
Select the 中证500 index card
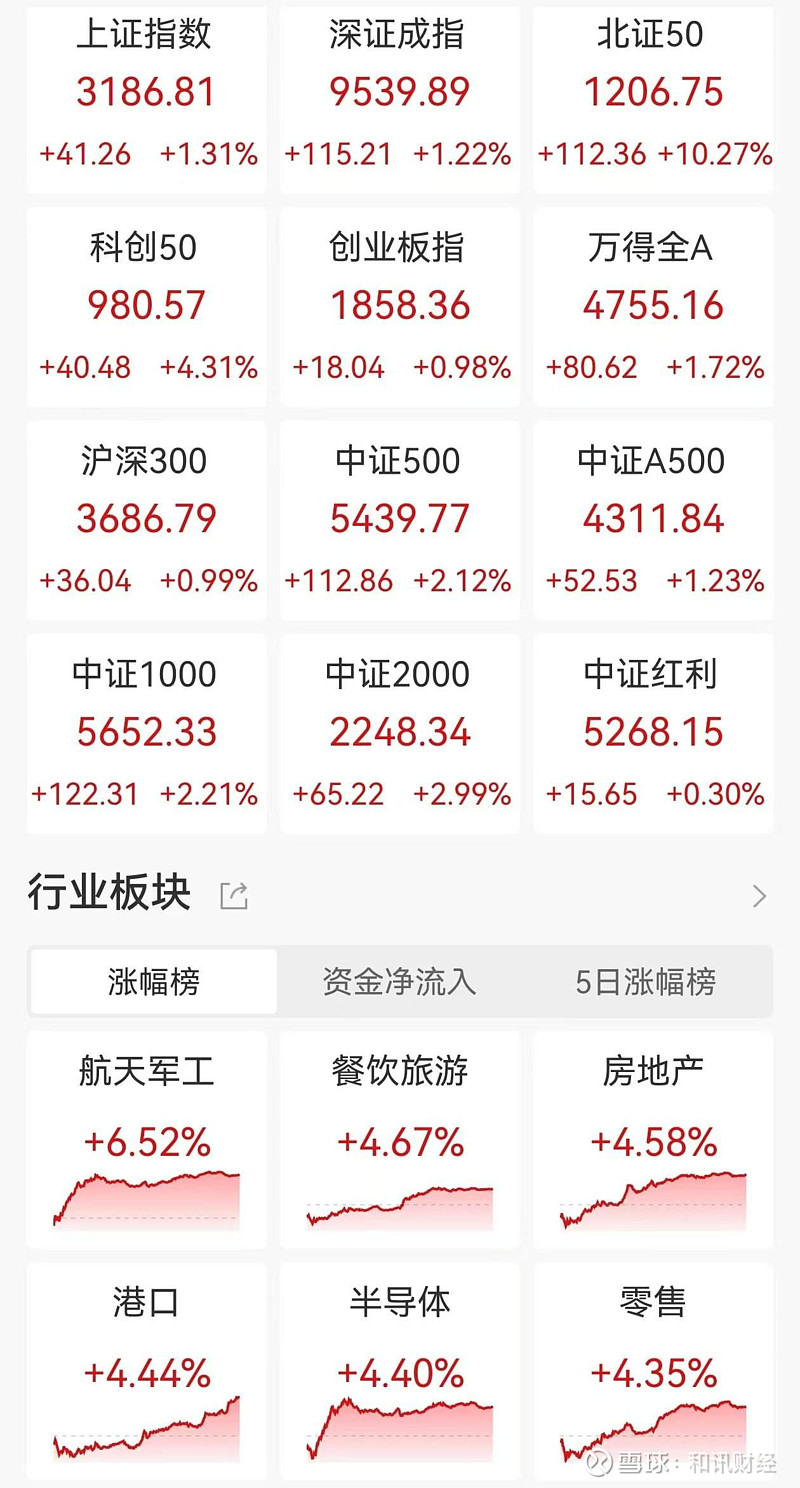point(399,520)
